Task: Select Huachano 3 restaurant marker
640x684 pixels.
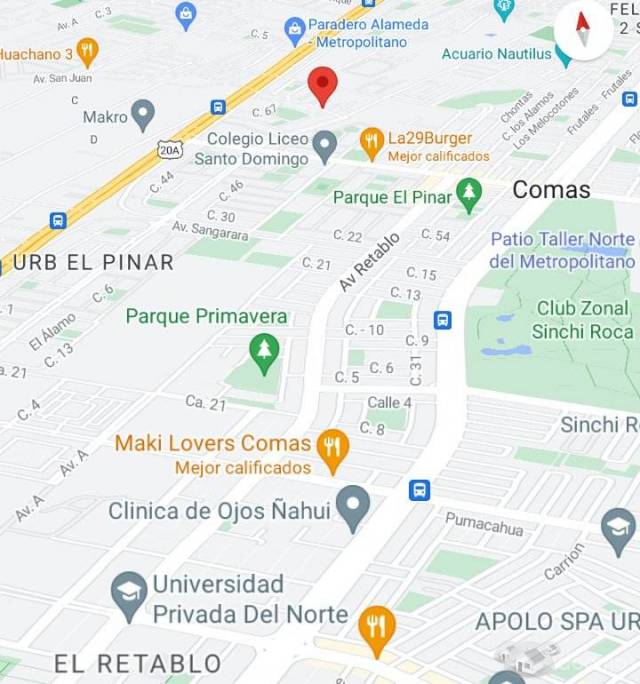Action: 88,52
